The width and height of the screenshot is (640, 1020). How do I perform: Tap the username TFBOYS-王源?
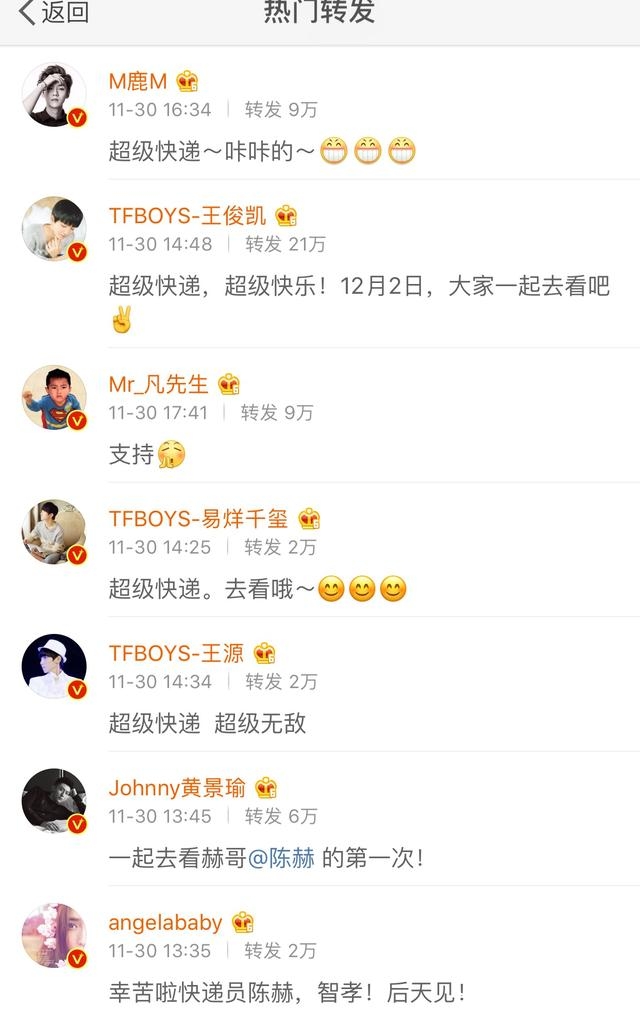coord(176,653)
